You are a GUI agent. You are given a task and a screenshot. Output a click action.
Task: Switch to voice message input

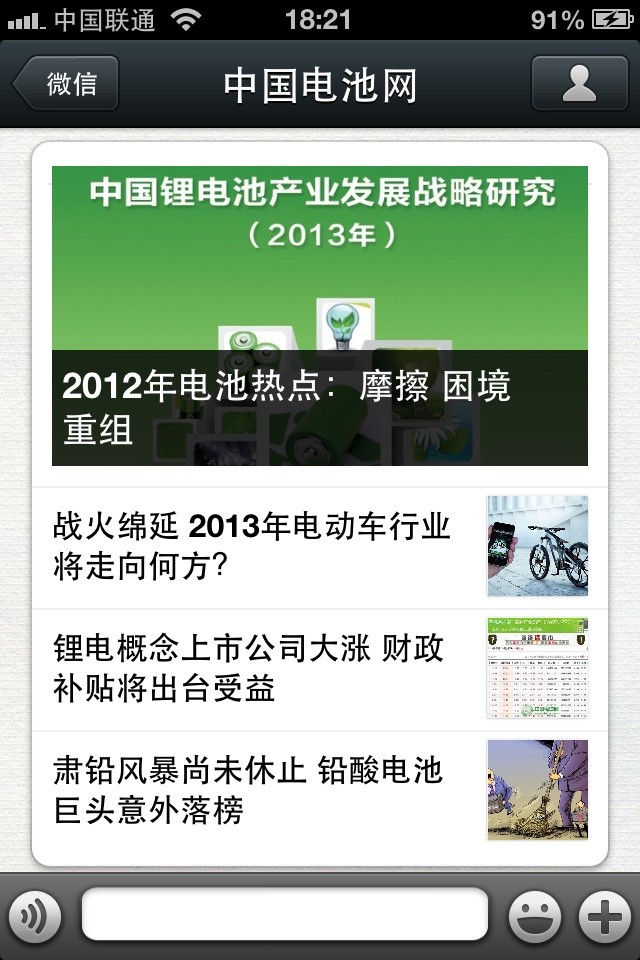(35, 915)
